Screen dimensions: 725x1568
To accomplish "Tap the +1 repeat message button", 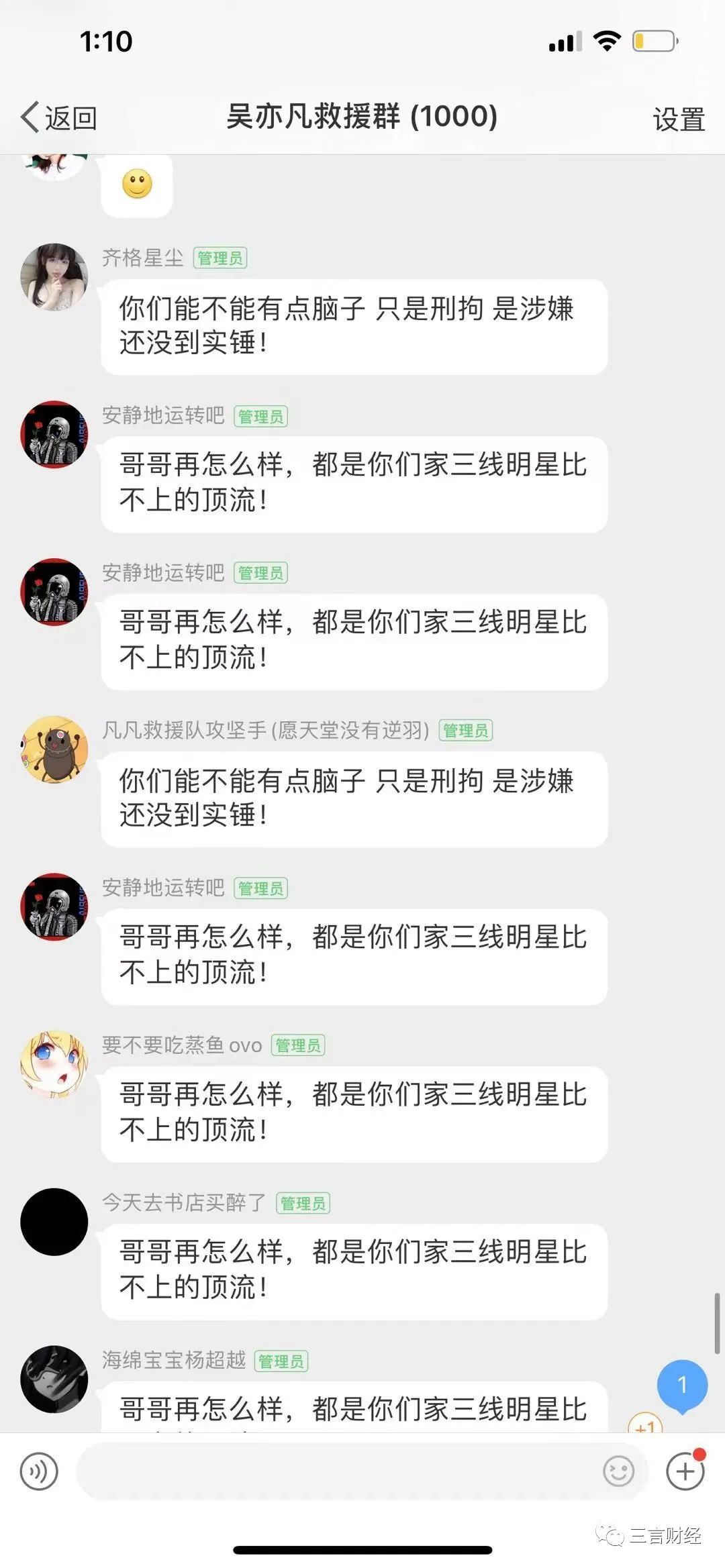I will (645, 1426).
